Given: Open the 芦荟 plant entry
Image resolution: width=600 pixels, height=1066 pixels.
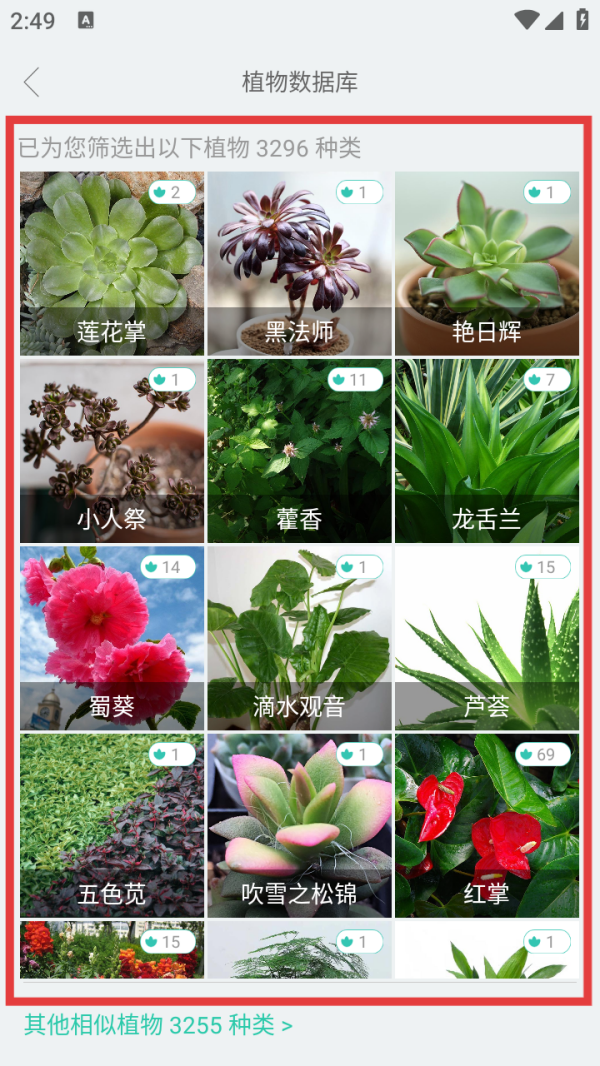Looking at the screenshot, I should coord(487,637).
